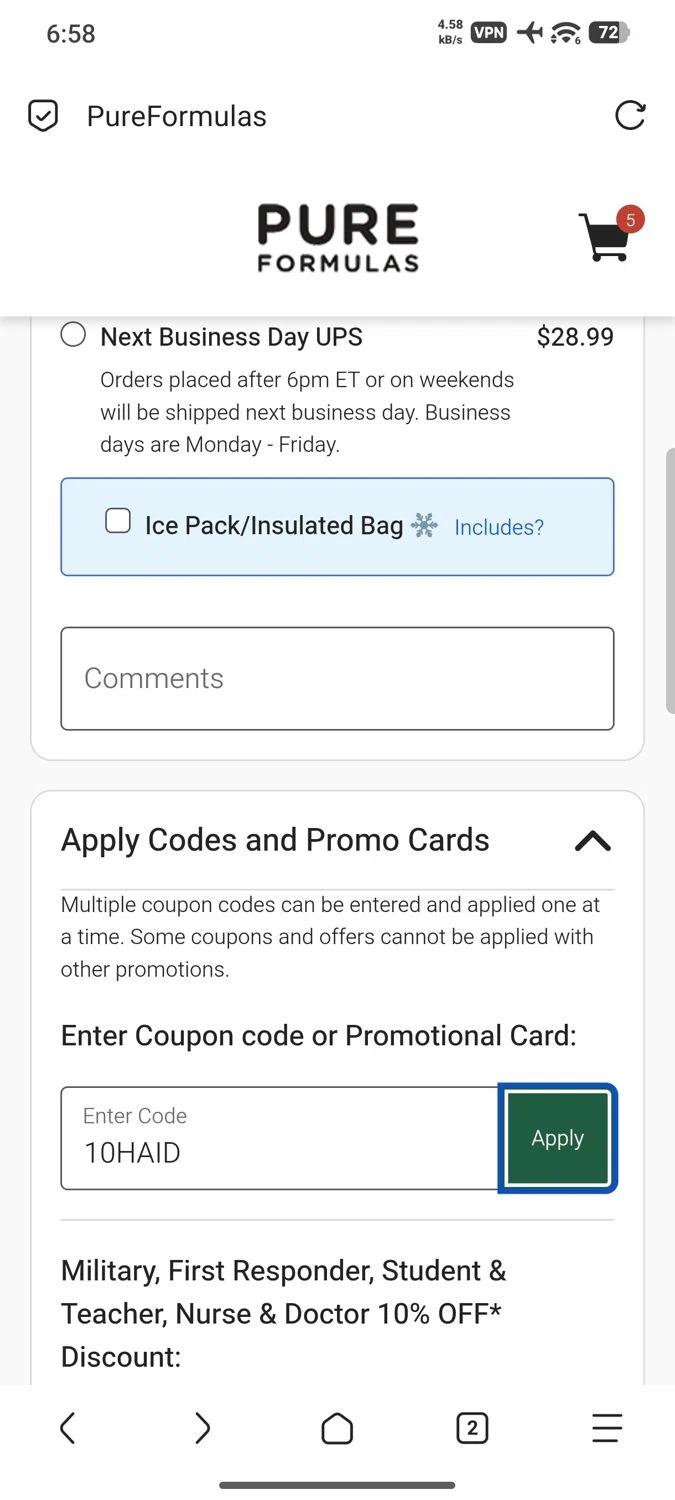Apply the coupon code 10HAID
Viewport: 675px width, 1500px height.
tap(557, 1138)
